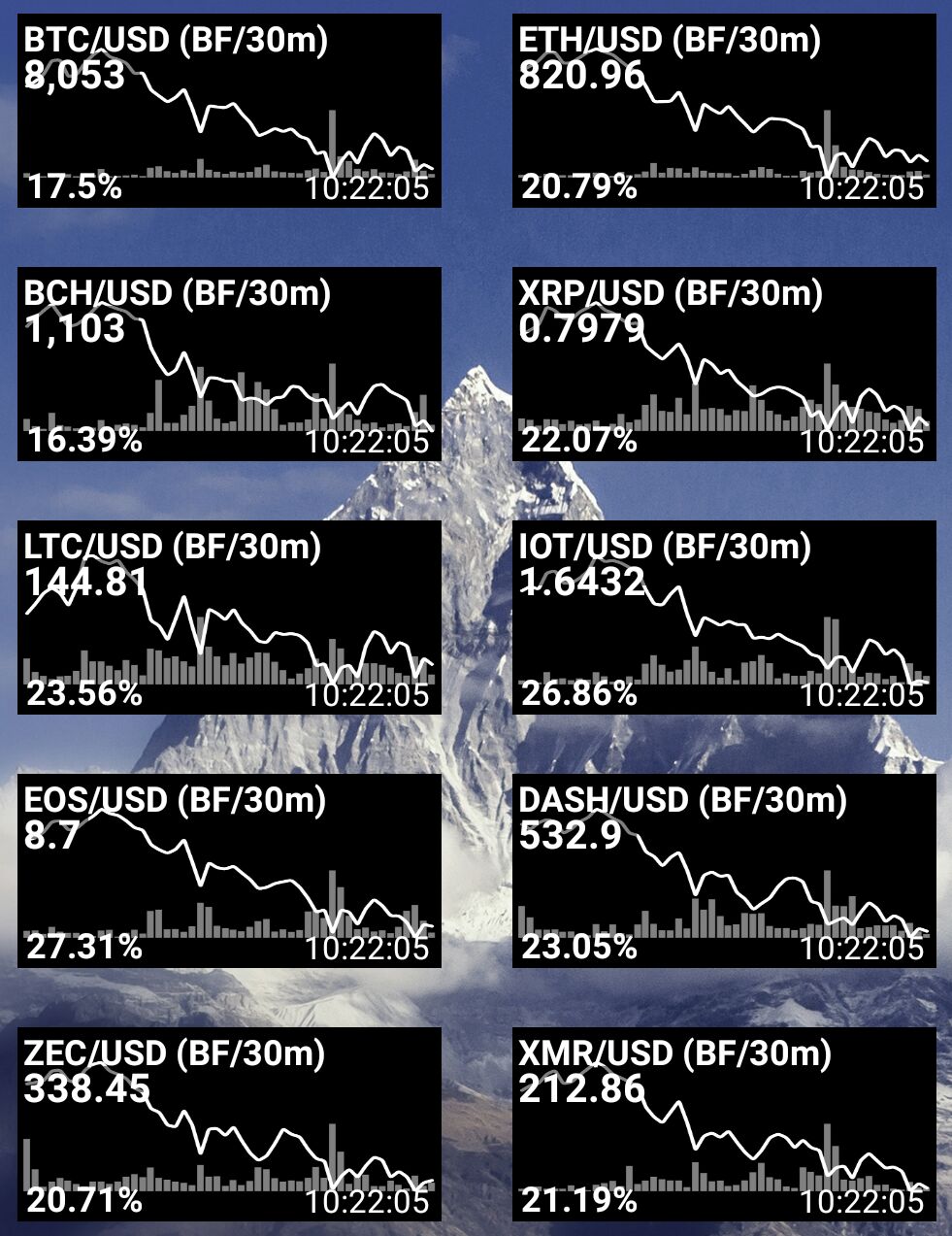The image size is (952, 1236).
Task: Select the ZEC/USD widget
Action: 229,1124
